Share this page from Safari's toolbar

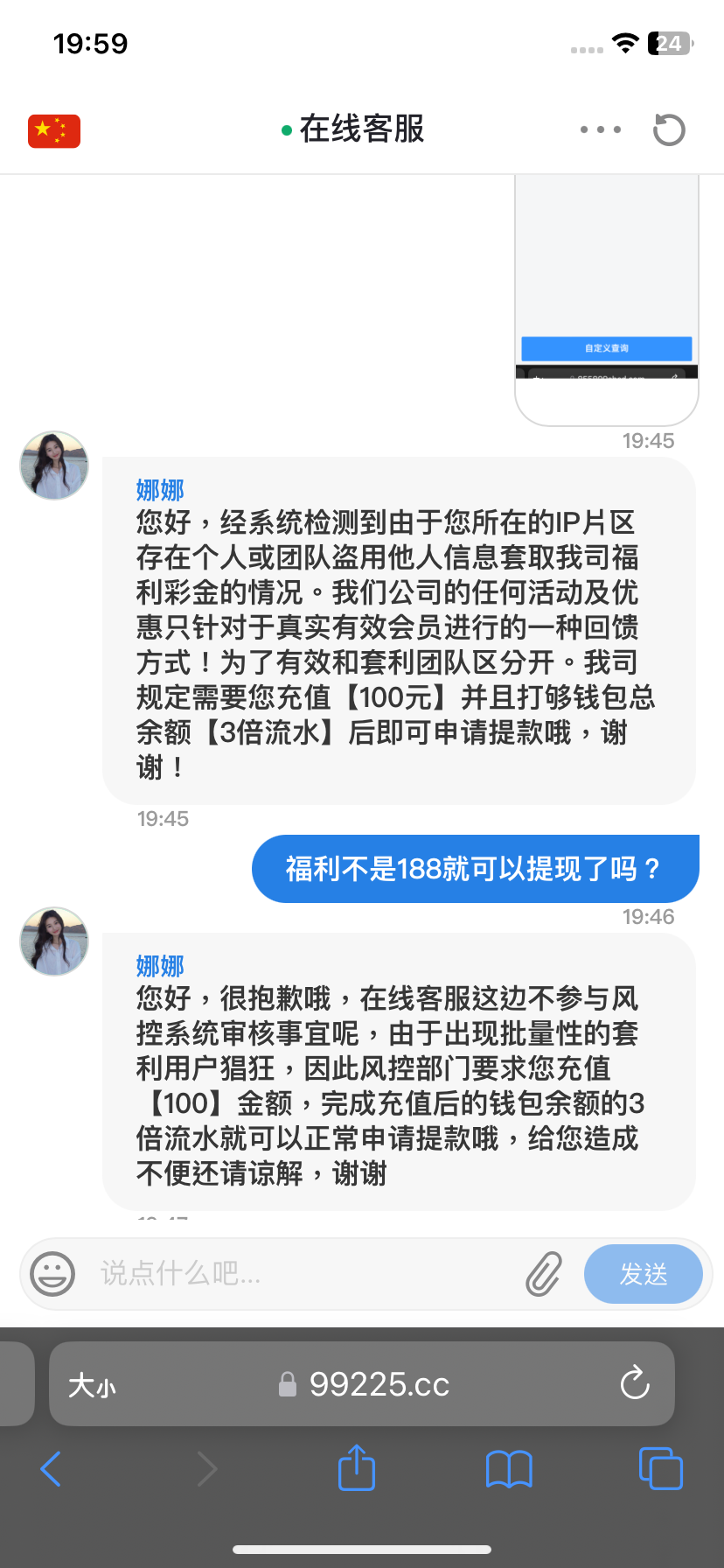coord(356,1467)
